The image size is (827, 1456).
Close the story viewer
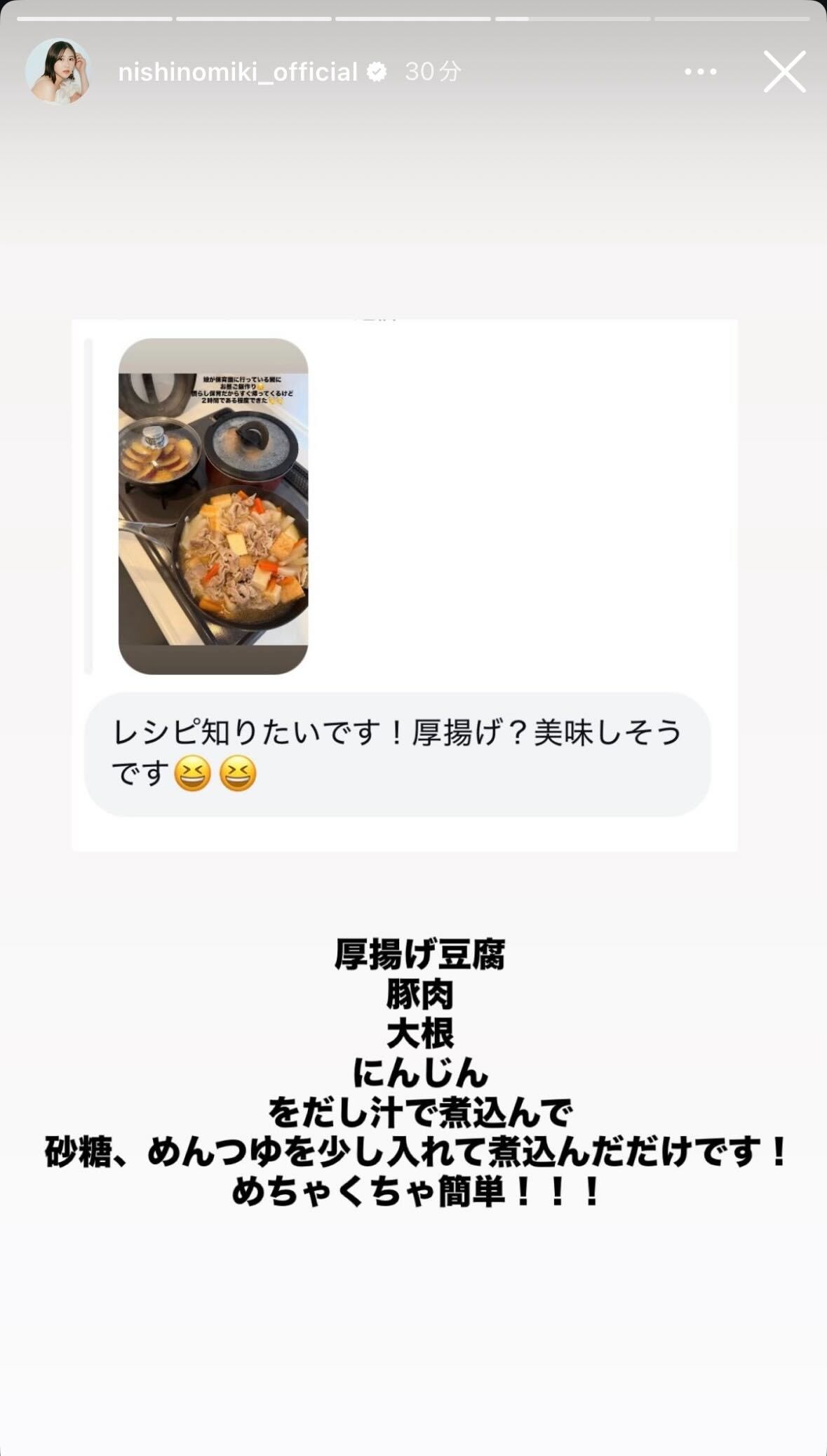point(784,72)
